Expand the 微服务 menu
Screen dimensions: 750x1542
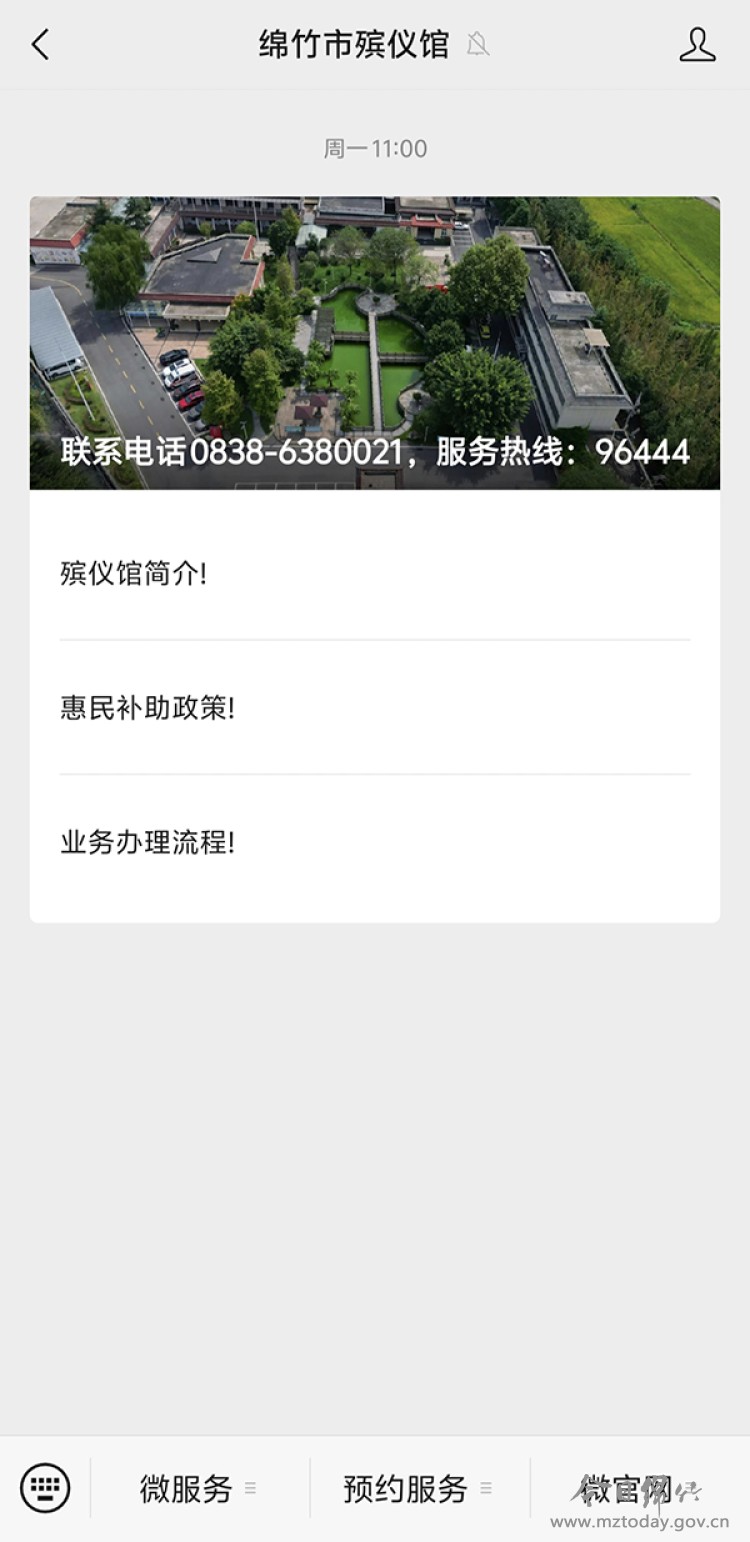point(198,1489)
